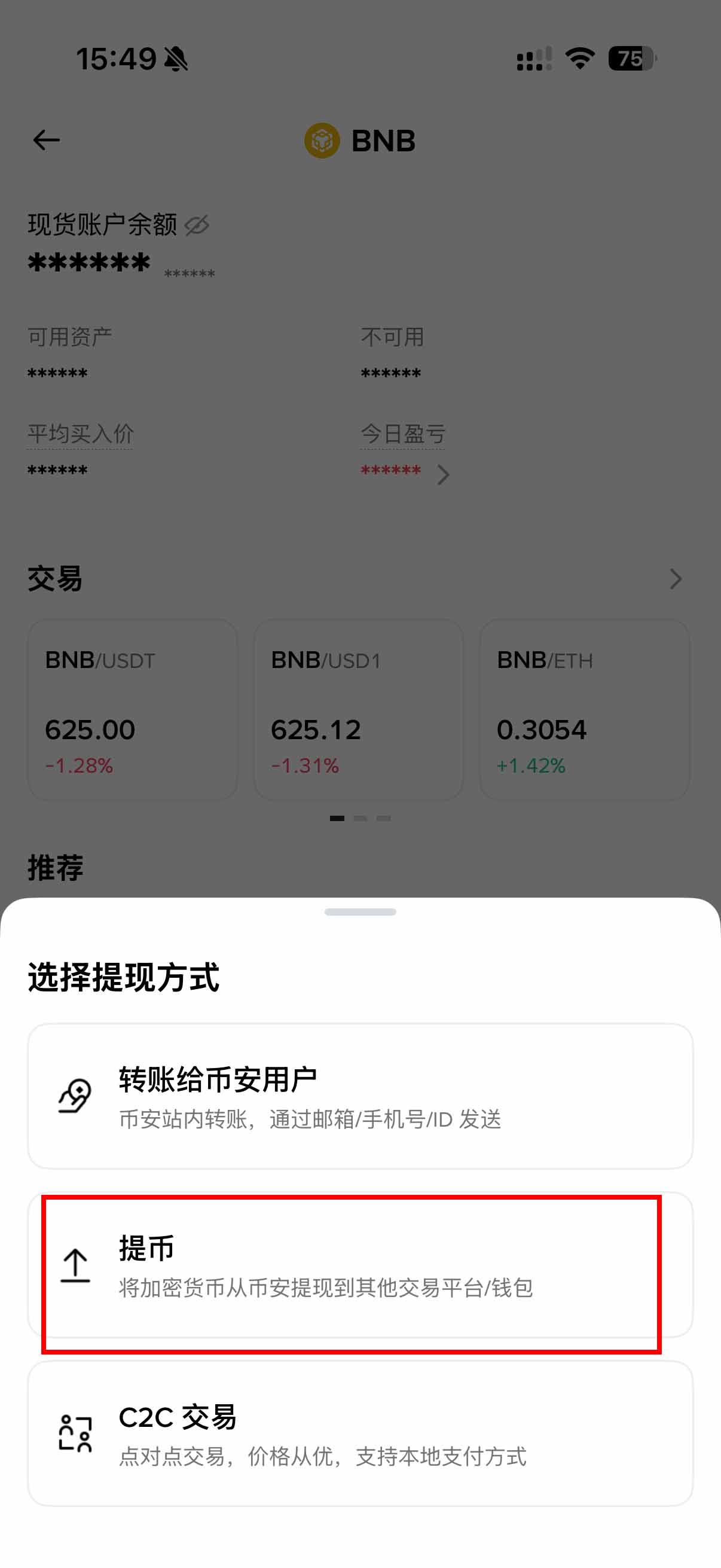Open the BNB/ETH trading pair card
This screenshot has height=1568, width=721.
pos(584,709)
